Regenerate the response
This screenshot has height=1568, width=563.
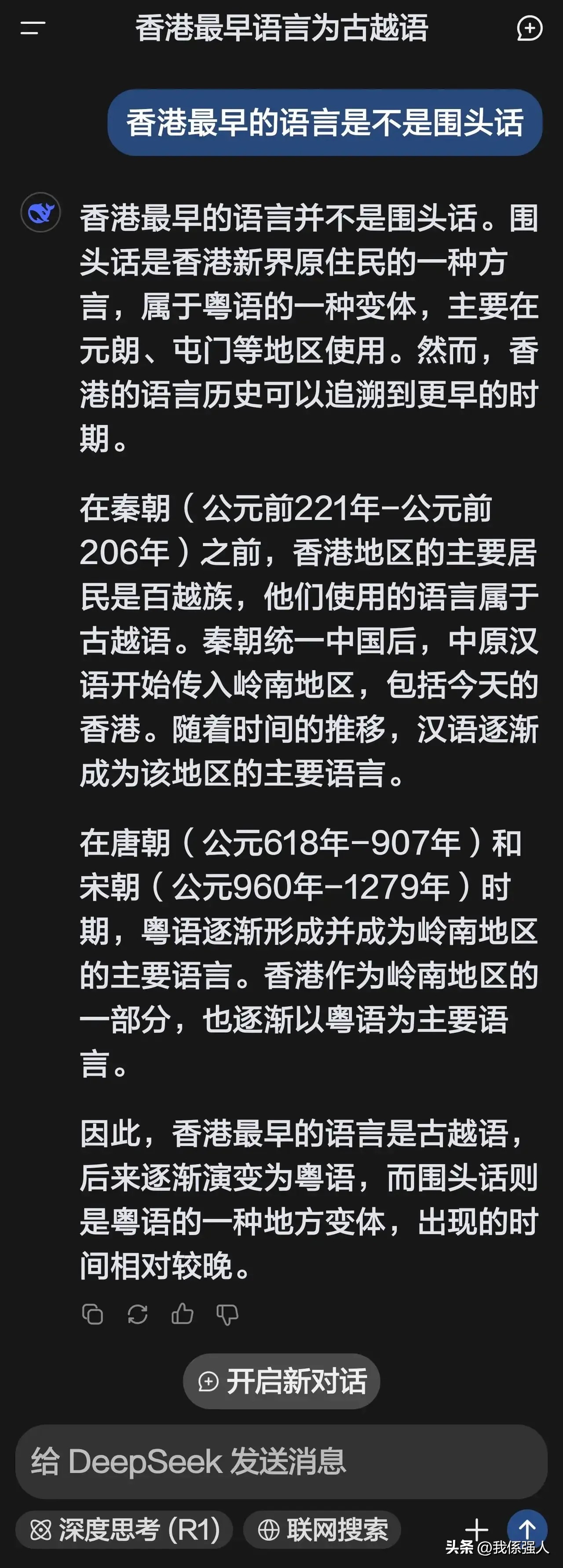[138, 1315]
